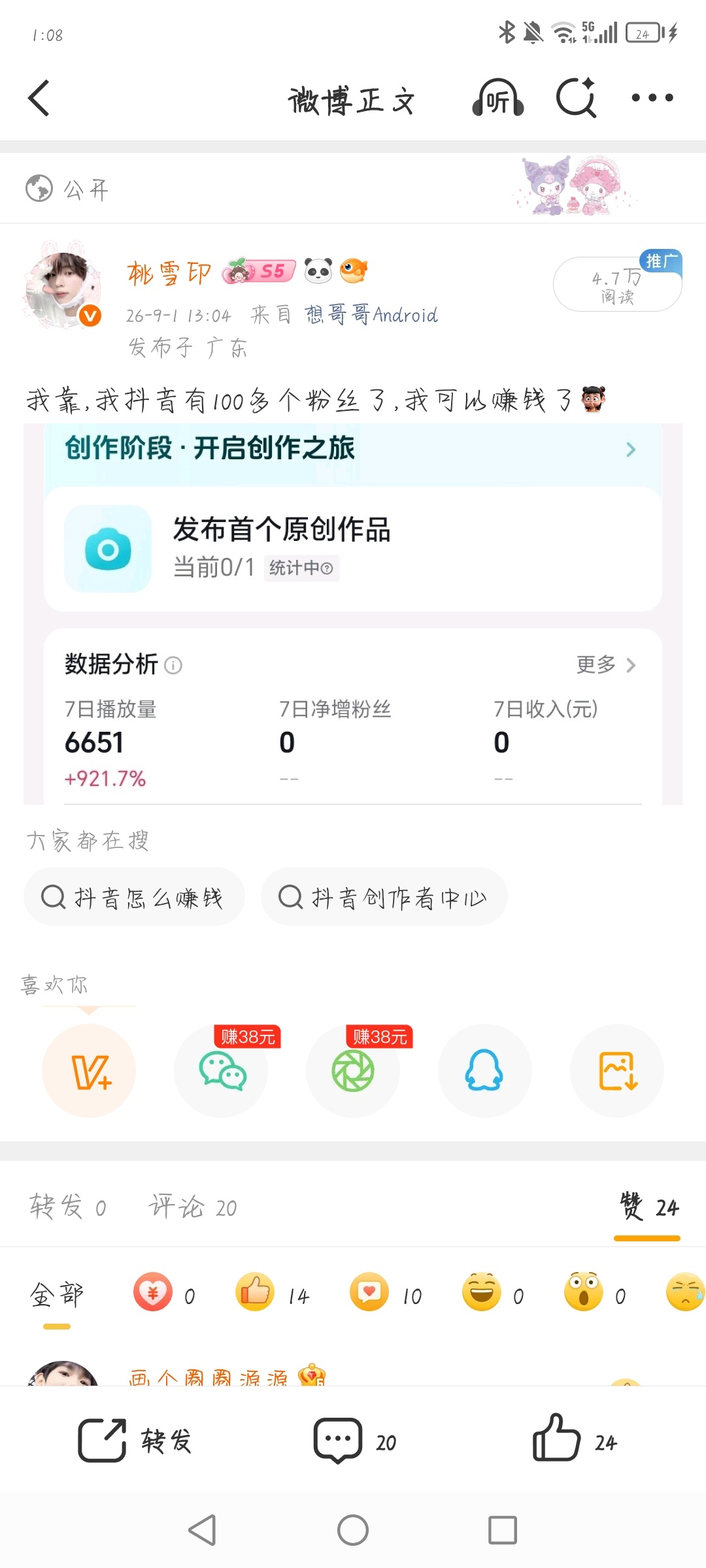The width and height of the screenshot is (706, 1568).
Task: Share to QQ penguin icon
Action: [484, 1071]
